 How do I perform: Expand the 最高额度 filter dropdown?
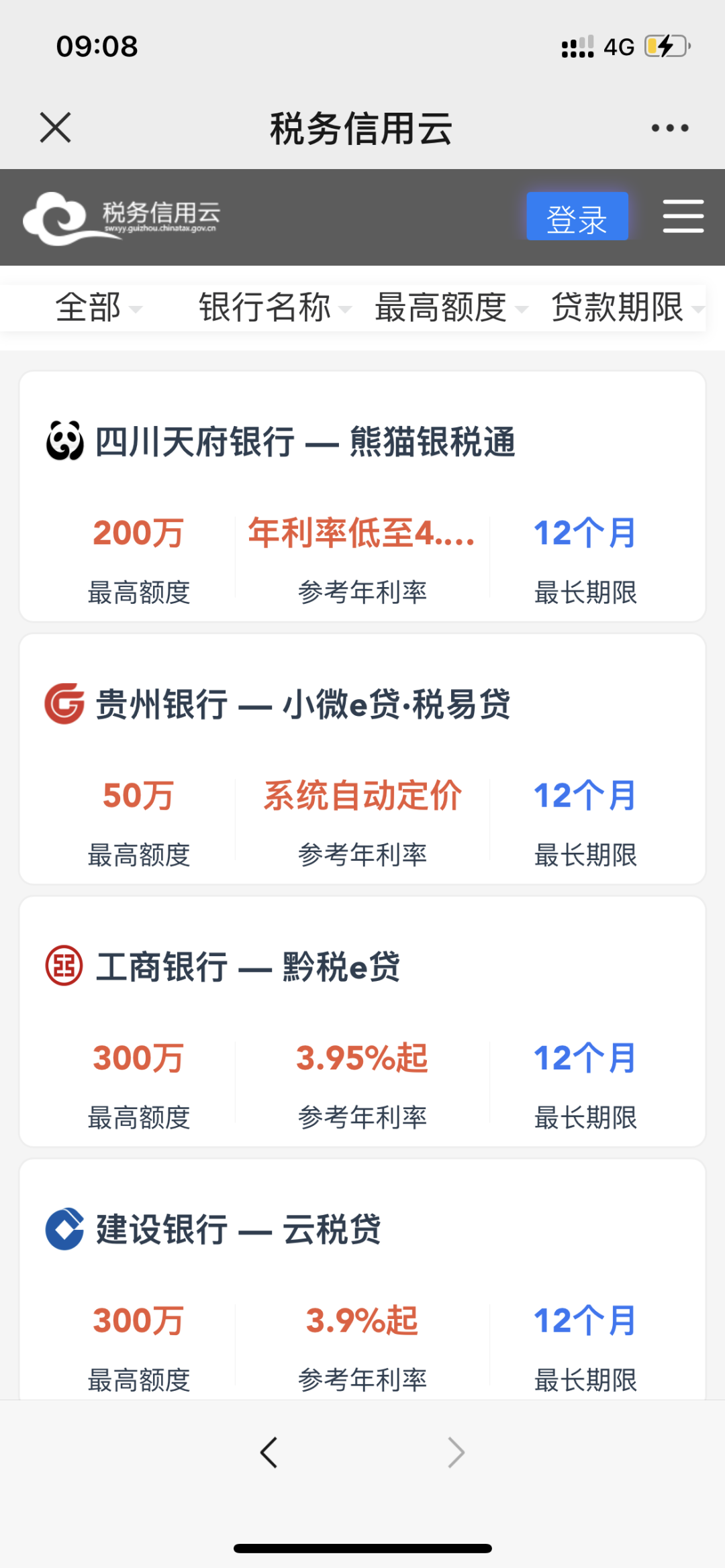click(x=451, y=308)
